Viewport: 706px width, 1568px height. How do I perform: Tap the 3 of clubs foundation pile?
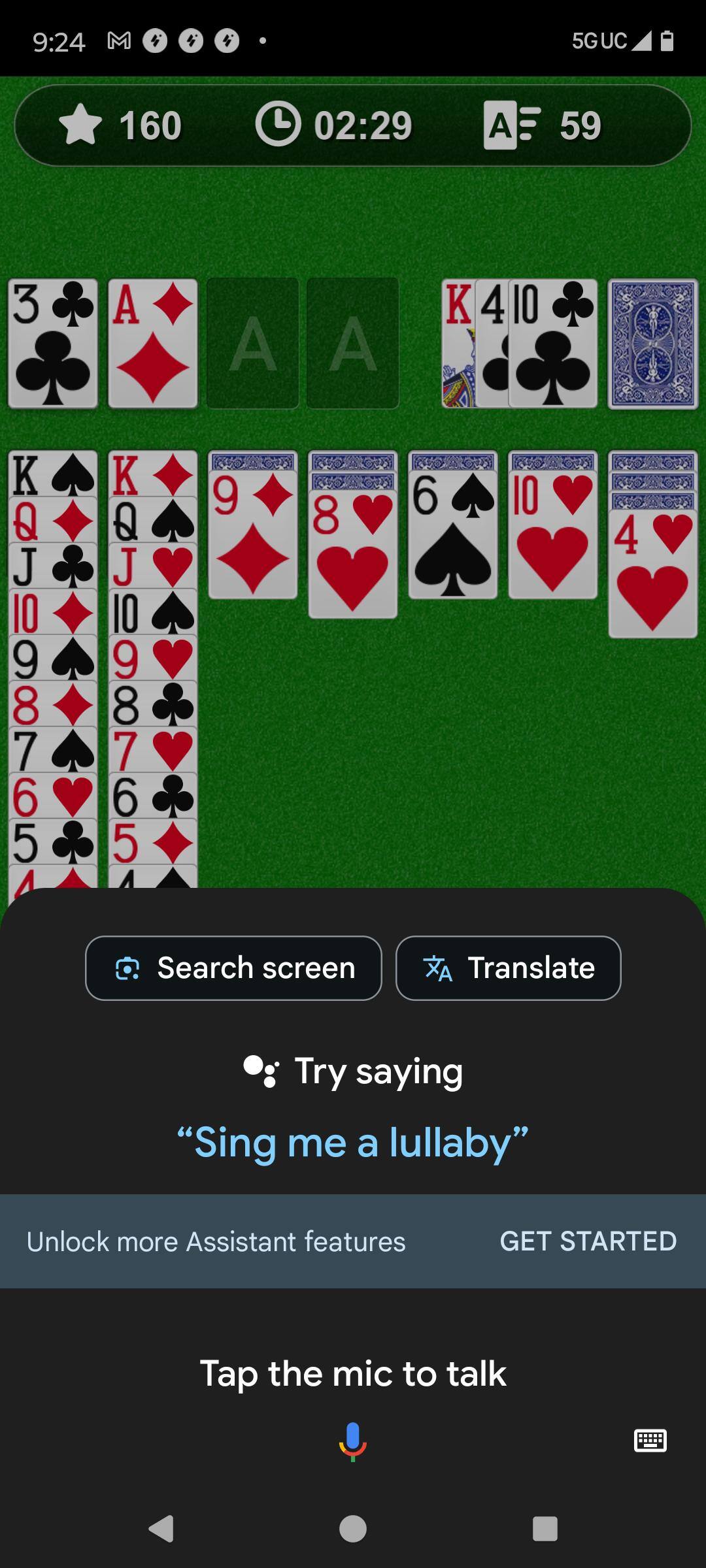(53, 344)
